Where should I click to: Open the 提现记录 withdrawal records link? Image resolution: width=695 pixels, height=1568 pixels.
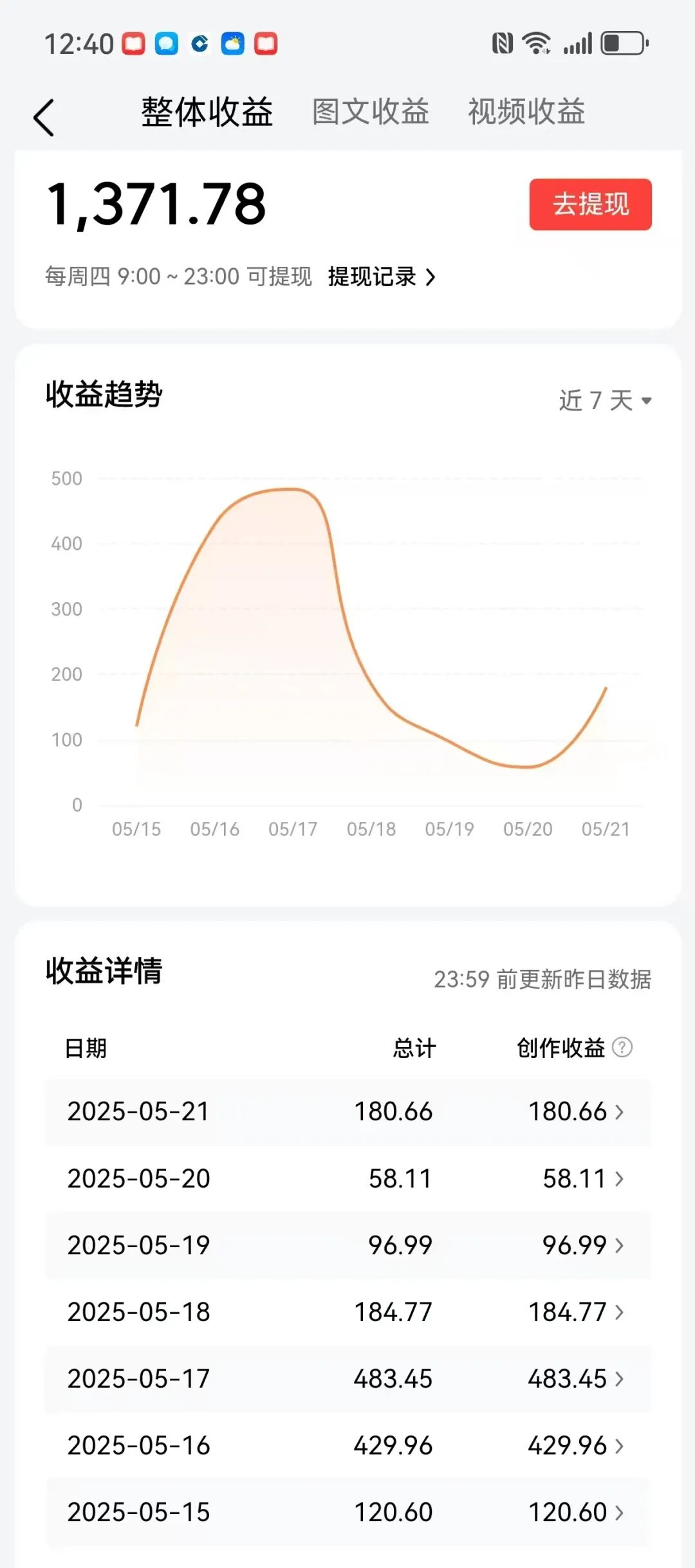[373, 278]
